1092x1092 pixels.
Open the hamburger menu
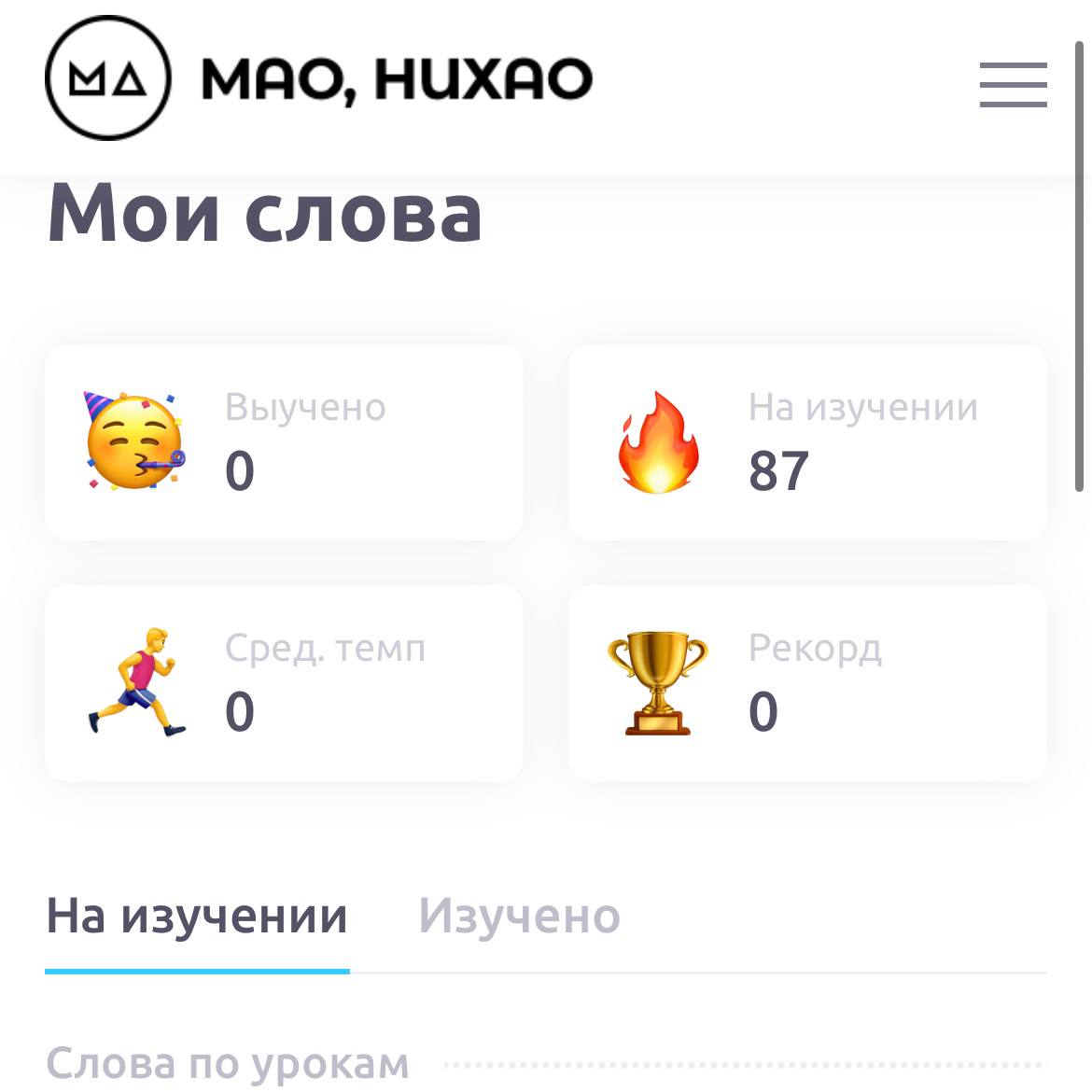coord(1013,85)
